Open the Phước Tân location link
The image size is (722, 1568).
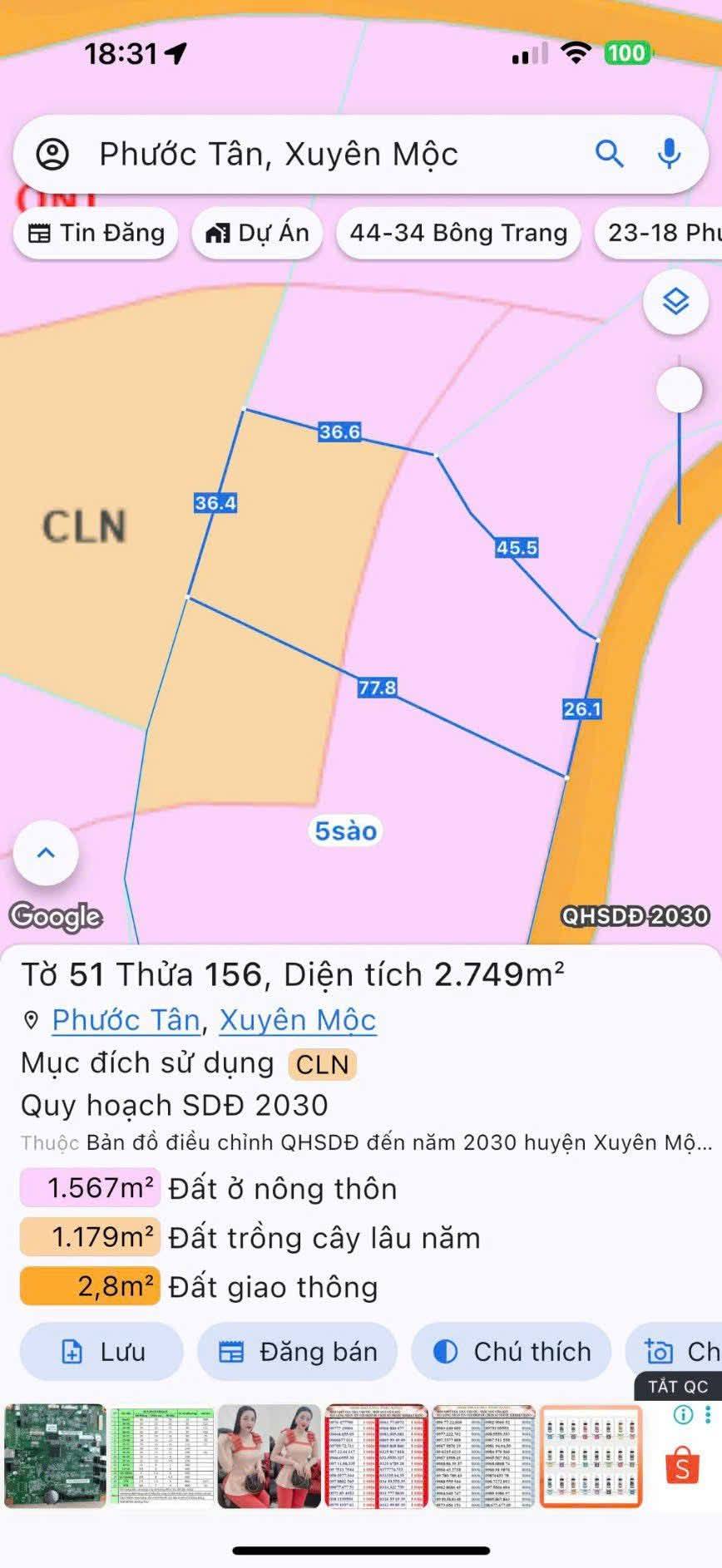(123, 1021)
